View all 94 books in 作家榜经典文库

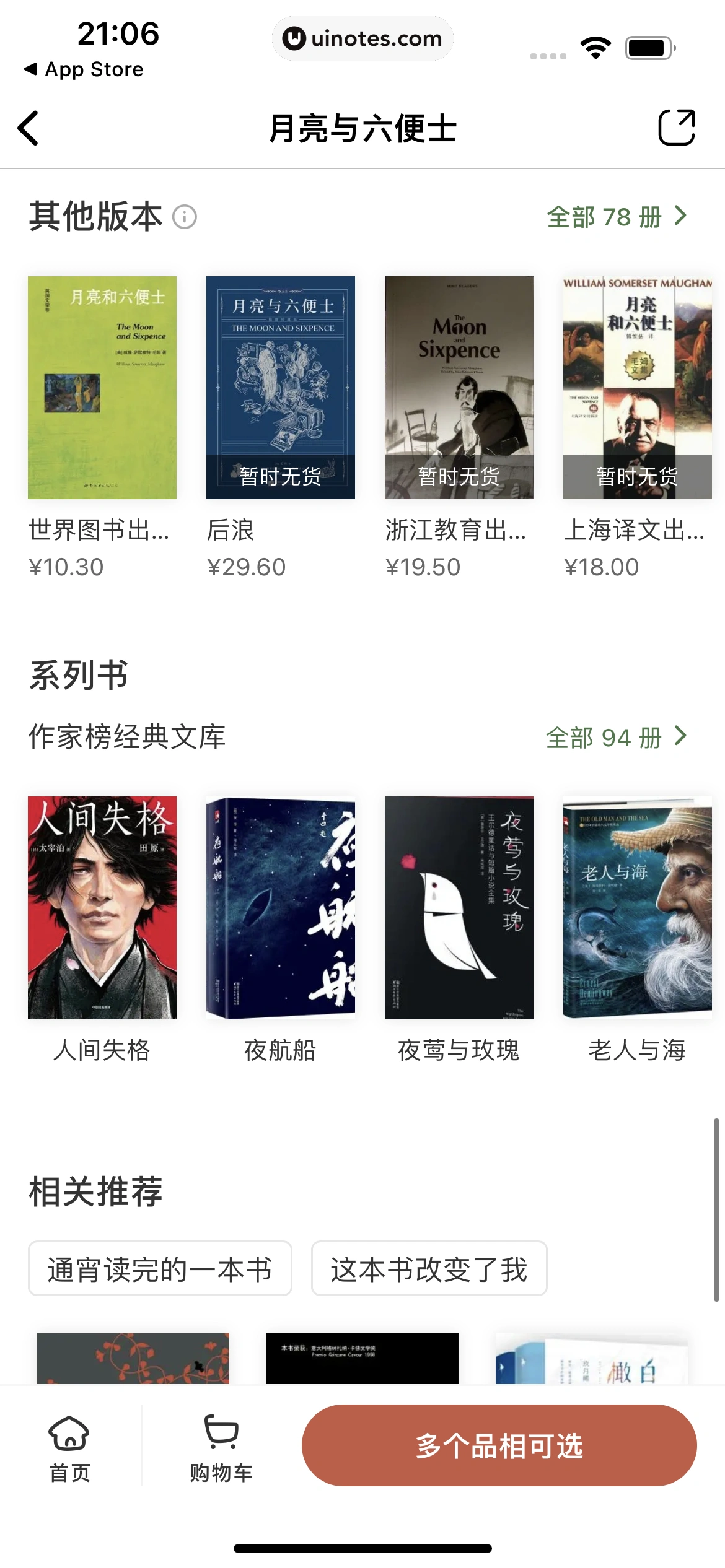click(x=617, y=737)
